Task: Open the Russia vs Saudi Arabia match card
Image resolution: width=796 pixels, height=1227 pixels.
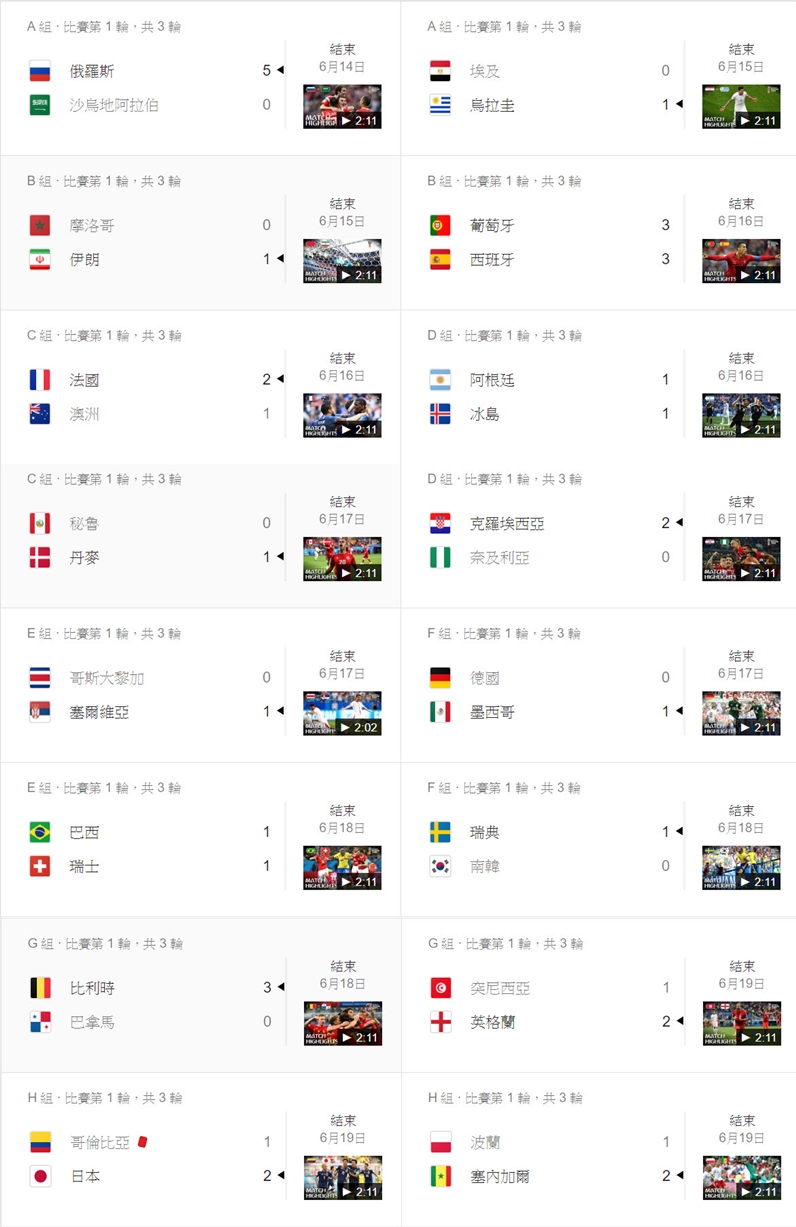Action: click(150, 88)
